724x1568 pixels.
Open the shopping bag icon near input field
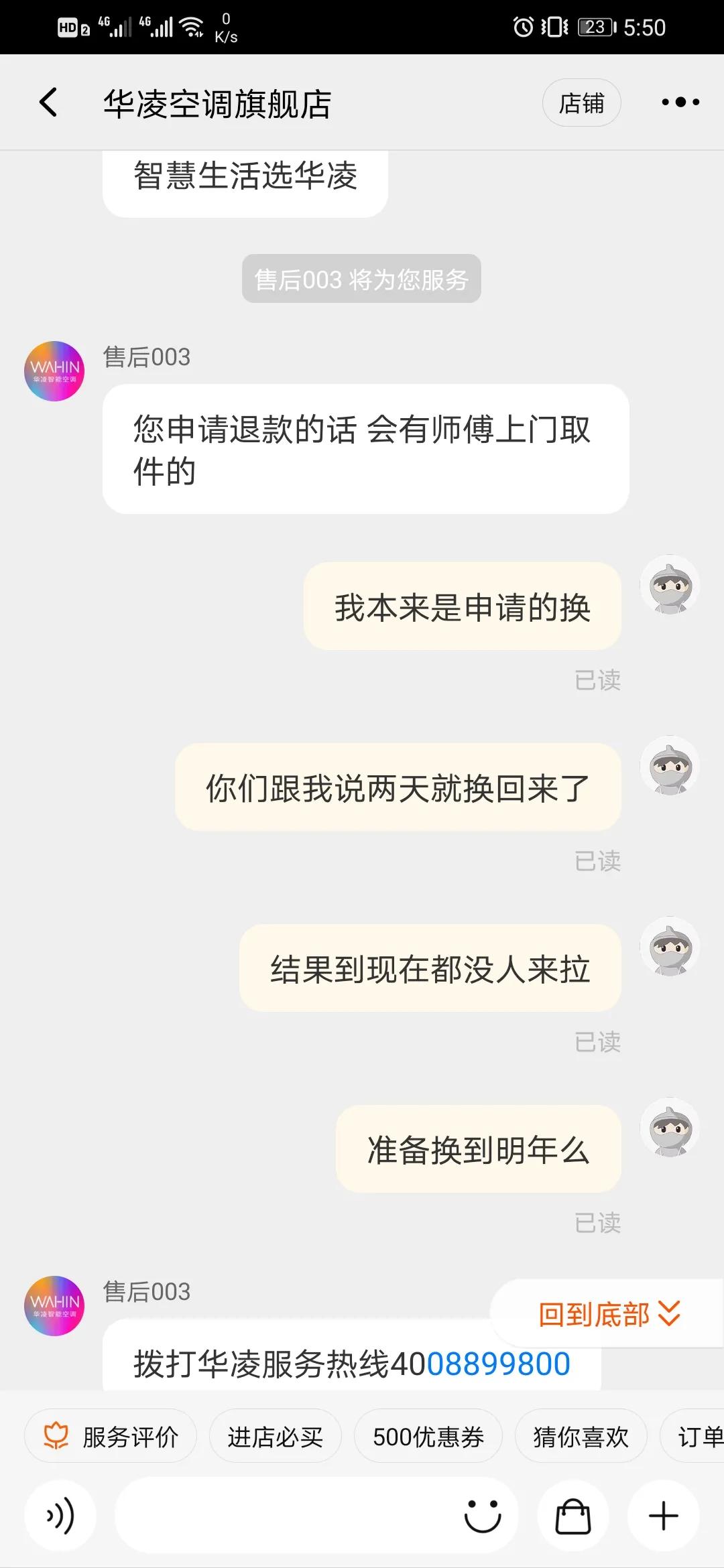click(x=573, y=1515)
